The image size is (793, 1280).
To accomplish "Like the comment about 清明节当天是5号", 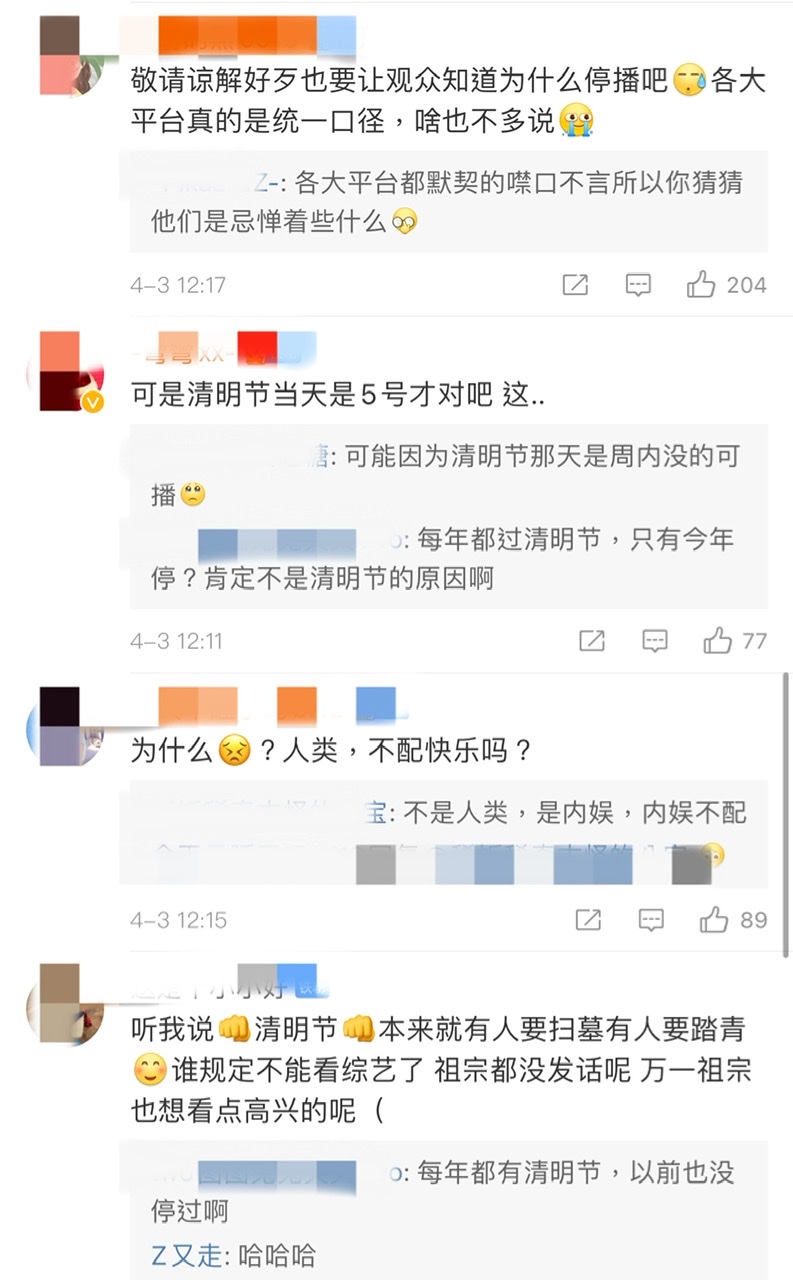I will click(718, 641).
